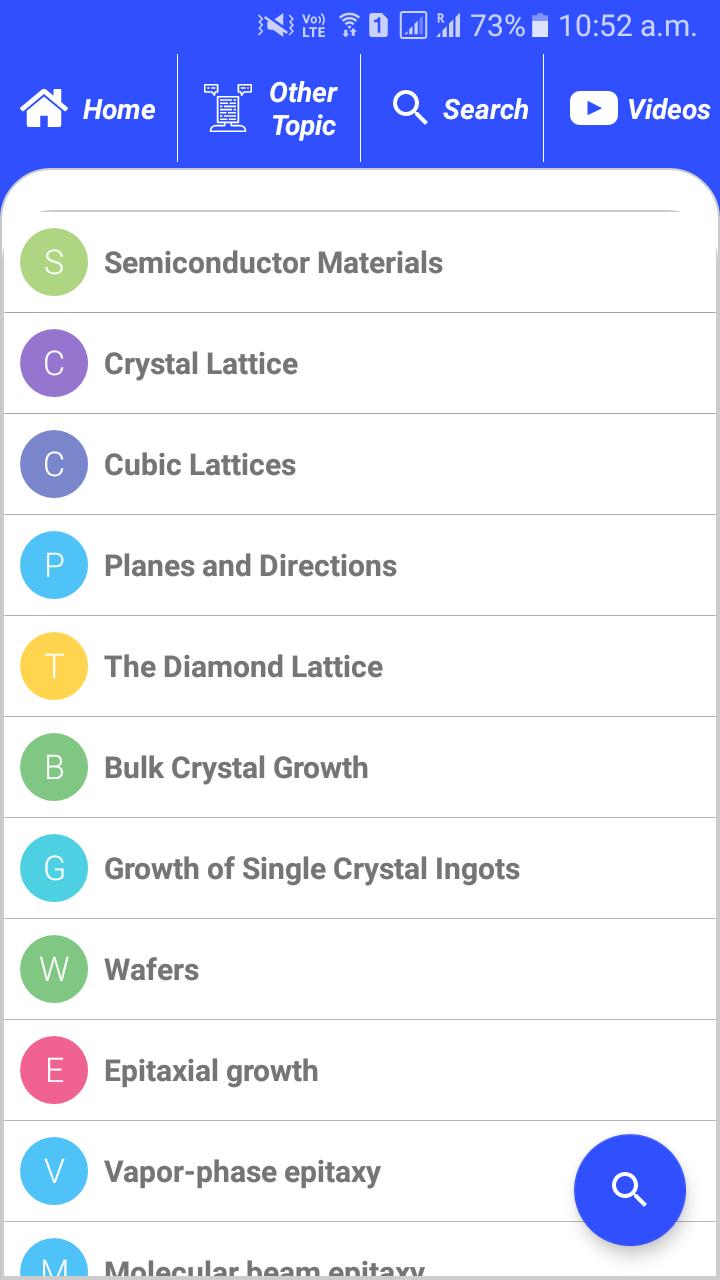Go to the Home section
The height and width of the screenshot is (1280, 720).
point(89,109)
